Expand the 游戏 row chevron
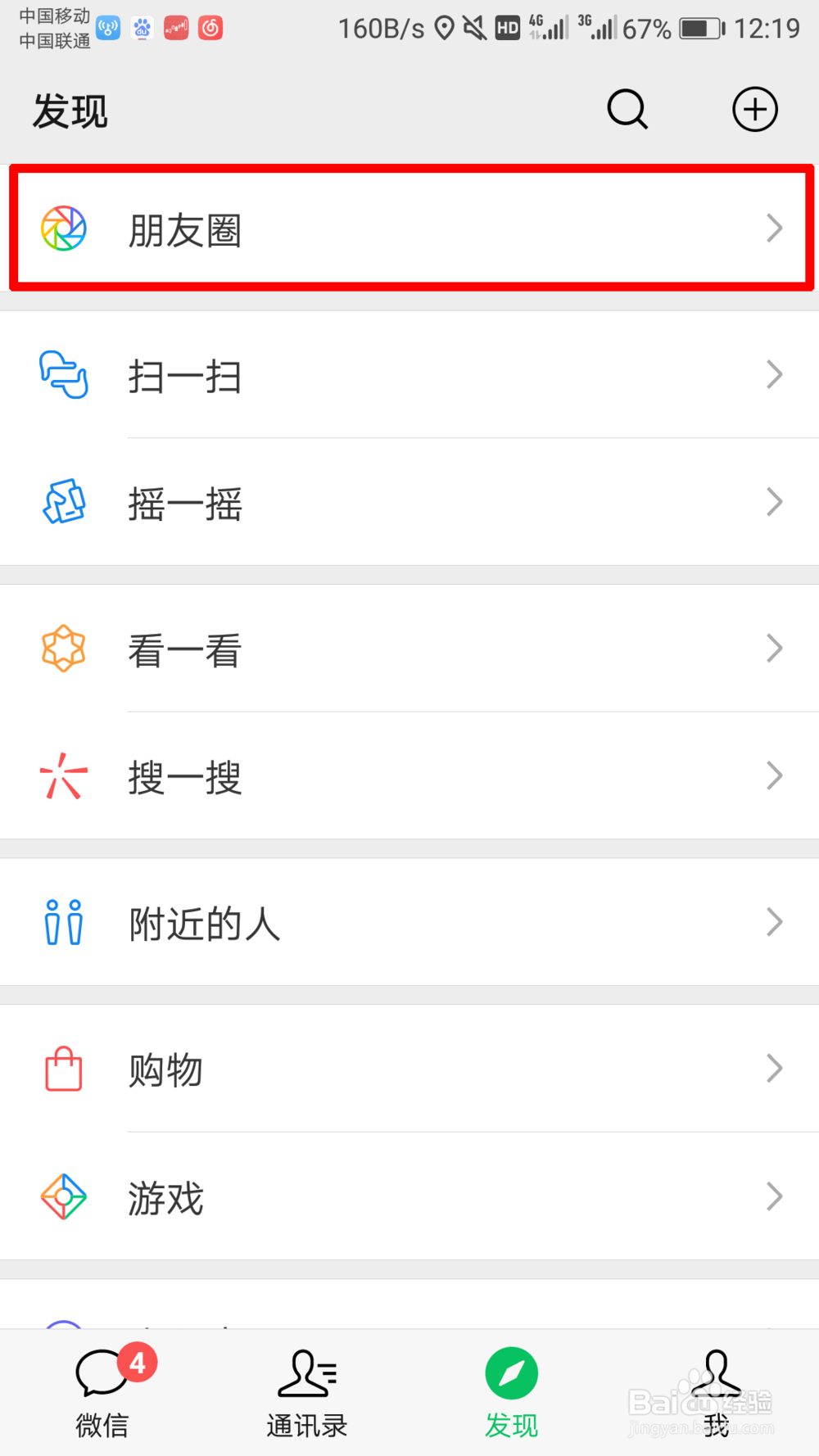This screenshot has width=819, height=1456. pyautogui.click(x=773, y=1196)
